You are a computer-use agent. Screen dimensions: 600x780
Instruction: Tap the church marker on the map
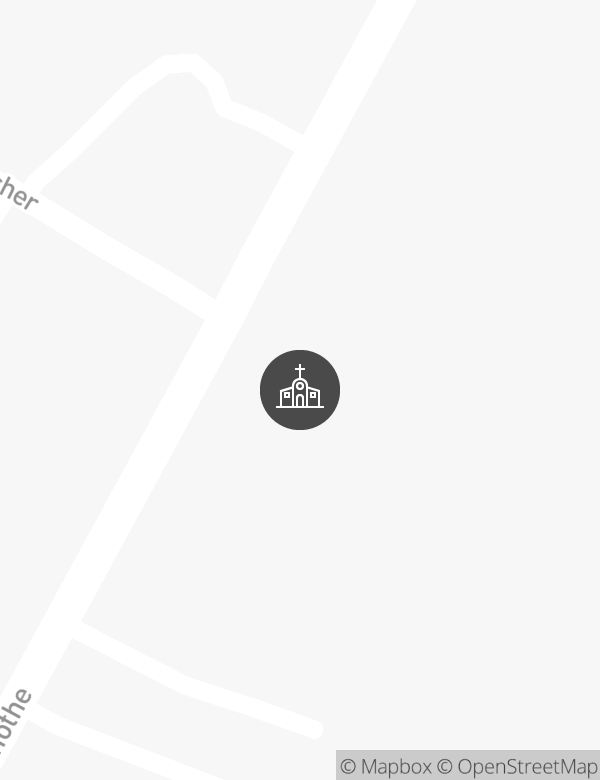coord(300,390)
